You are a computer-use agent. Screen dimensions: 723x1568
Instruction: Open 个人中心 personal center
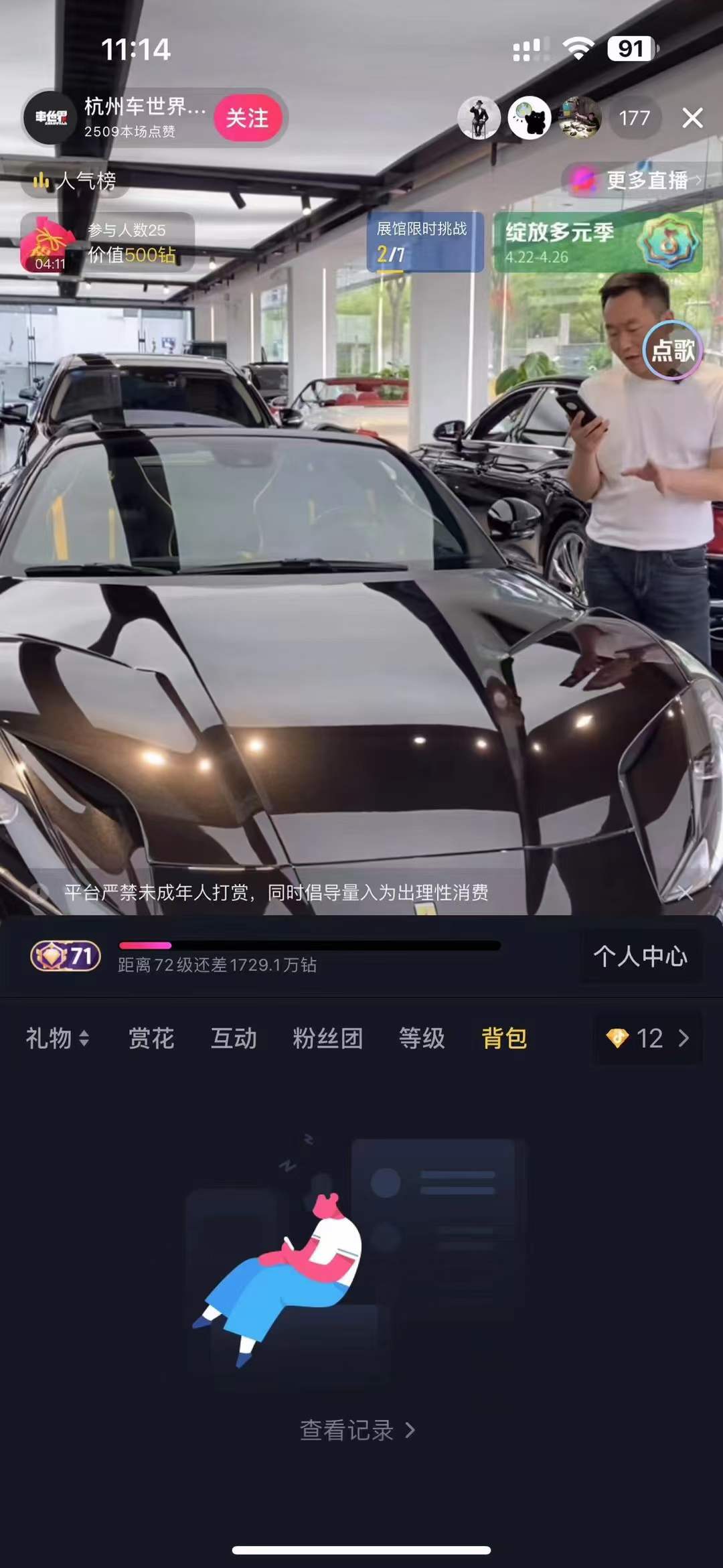(x=640, y=956)
